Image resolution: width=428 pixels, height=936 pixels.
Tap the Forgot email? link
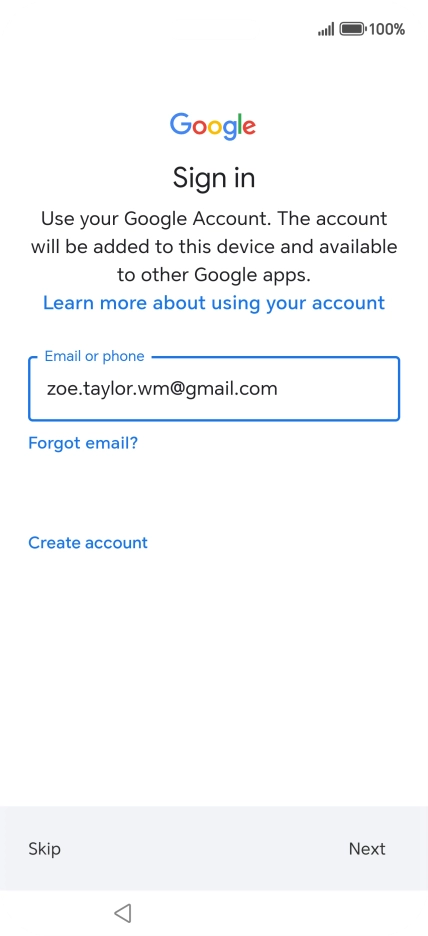click(x=84, y=443)
